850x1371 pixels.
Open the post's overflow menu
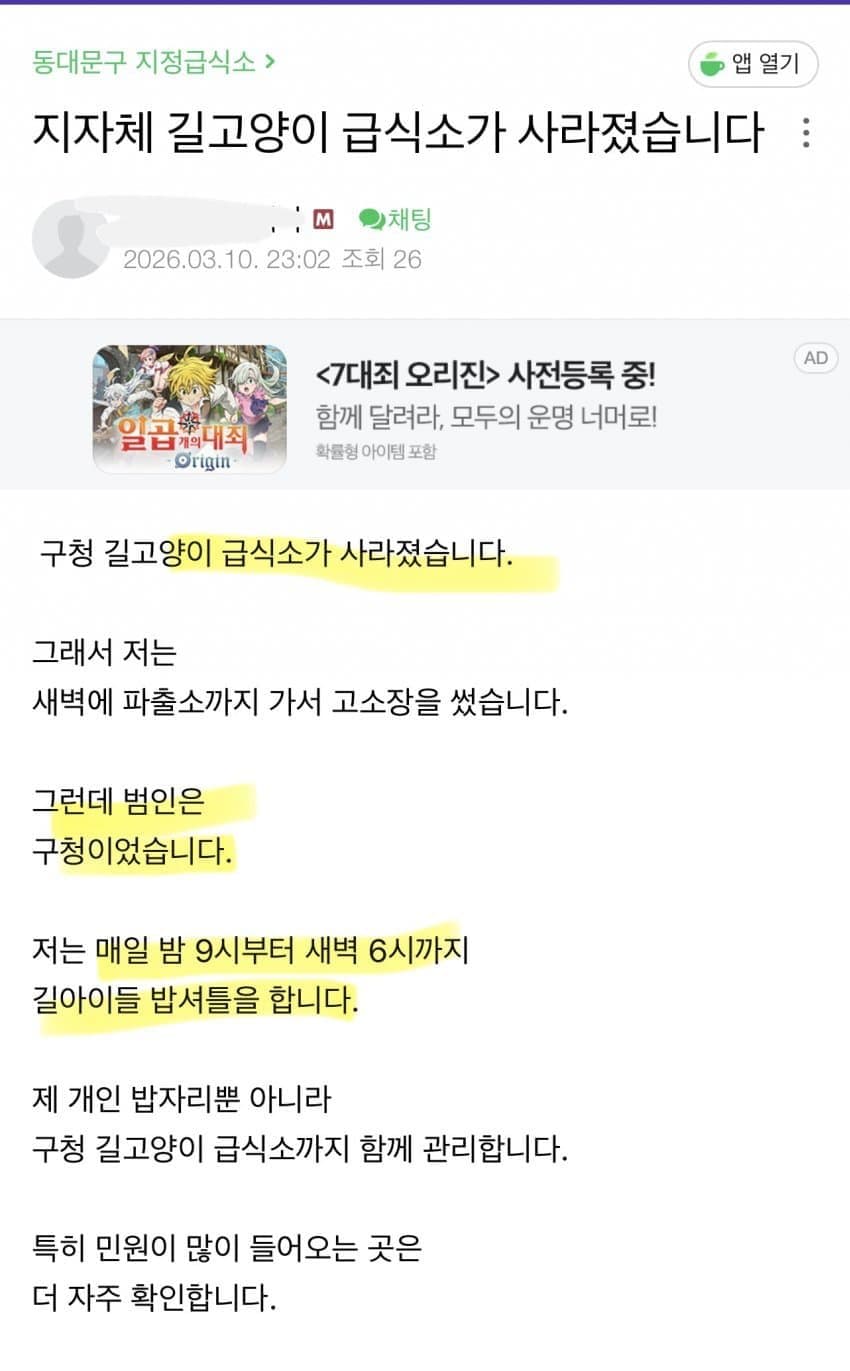(x=806, y=133)
